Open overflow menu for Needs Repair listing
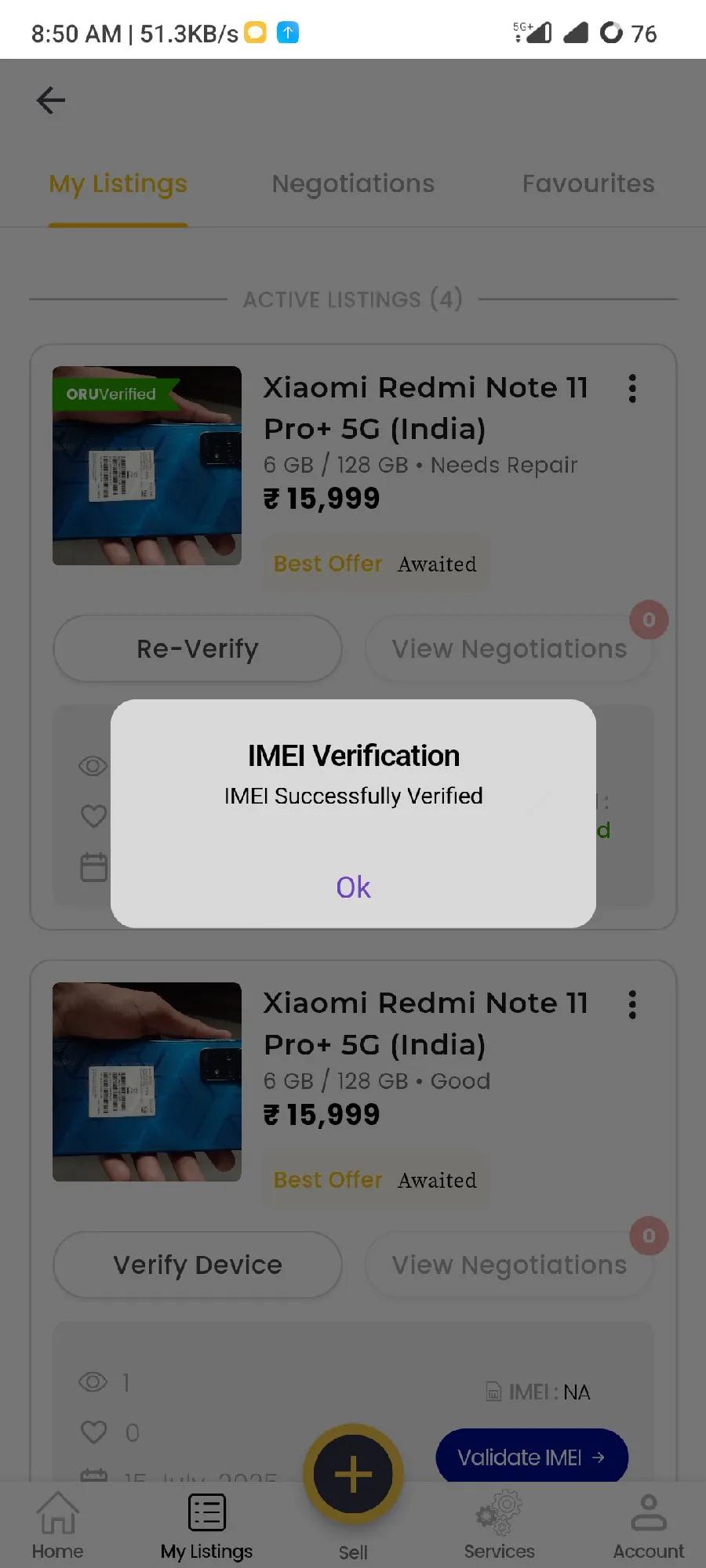This screenshot has width=706, height=1568. tap(632, 388)
